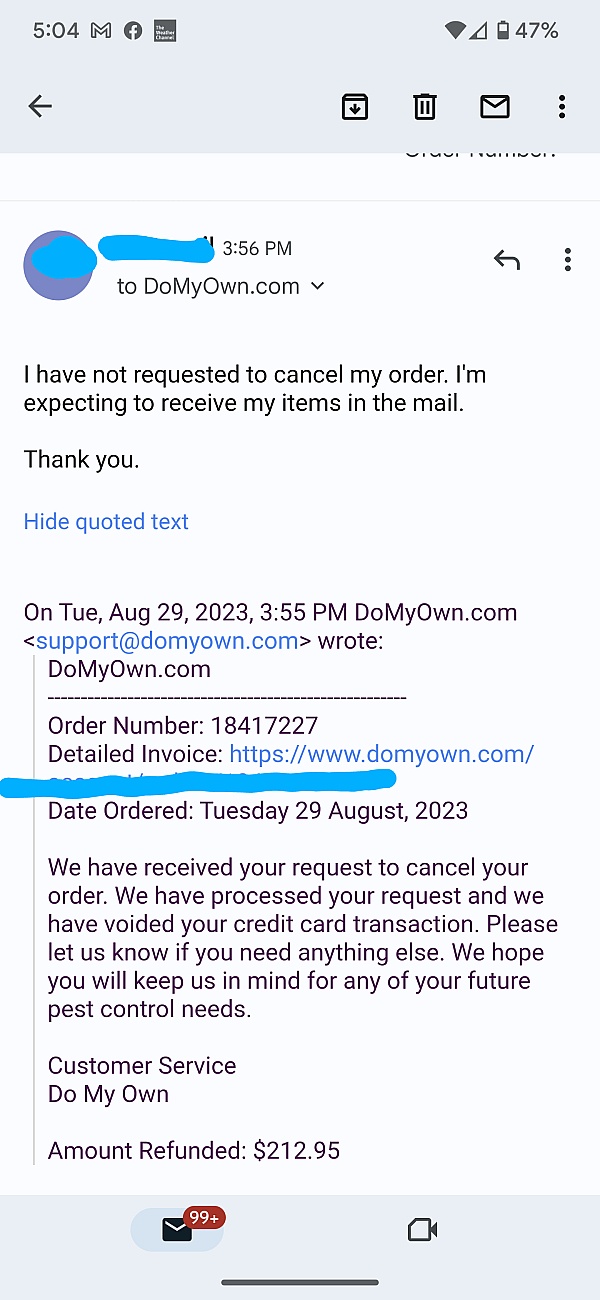Open the top app bar overflow menu
This screenshot has height=1300, width=600.
coord(562,106)
